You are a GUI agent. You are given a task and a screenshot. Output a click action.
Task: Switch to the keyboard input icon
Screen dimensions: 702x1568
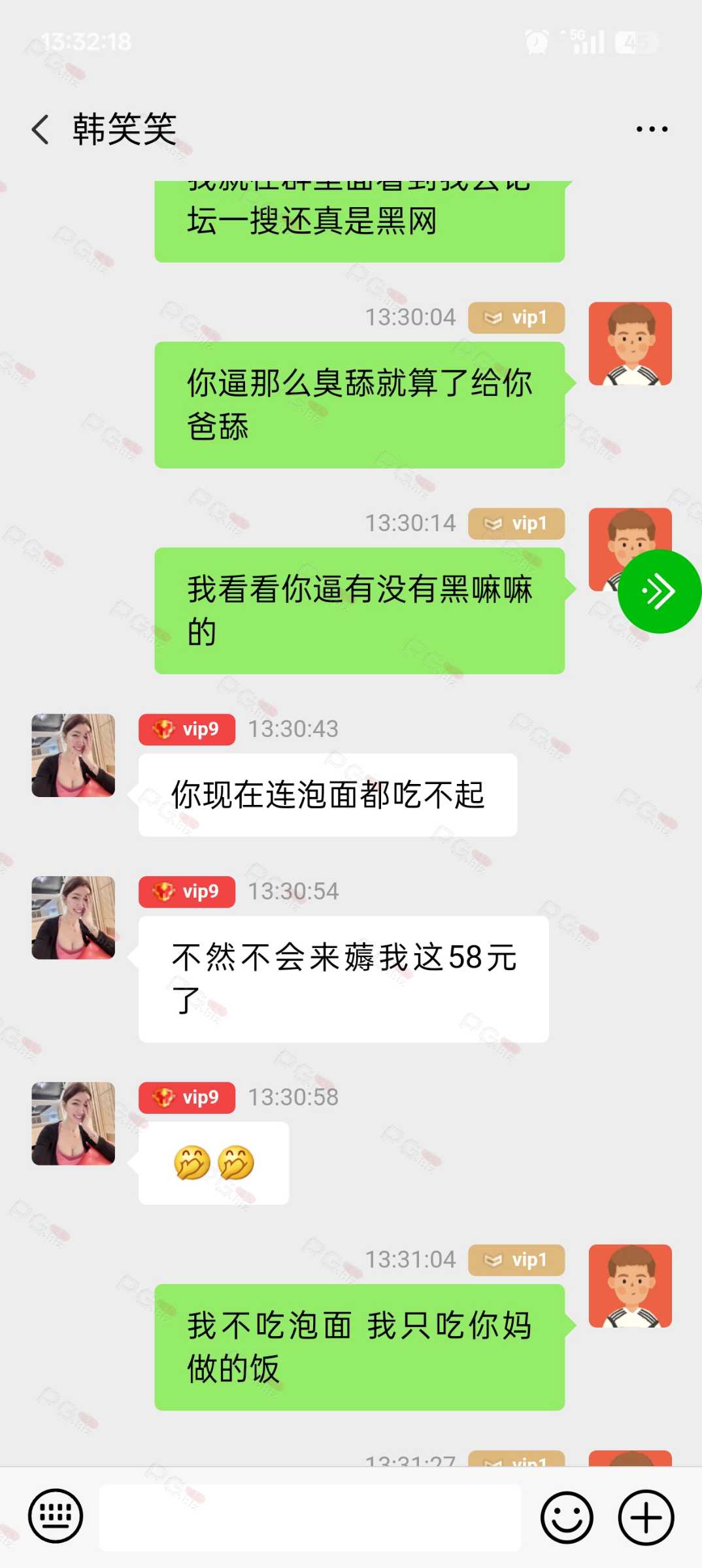click(56, 1516)
